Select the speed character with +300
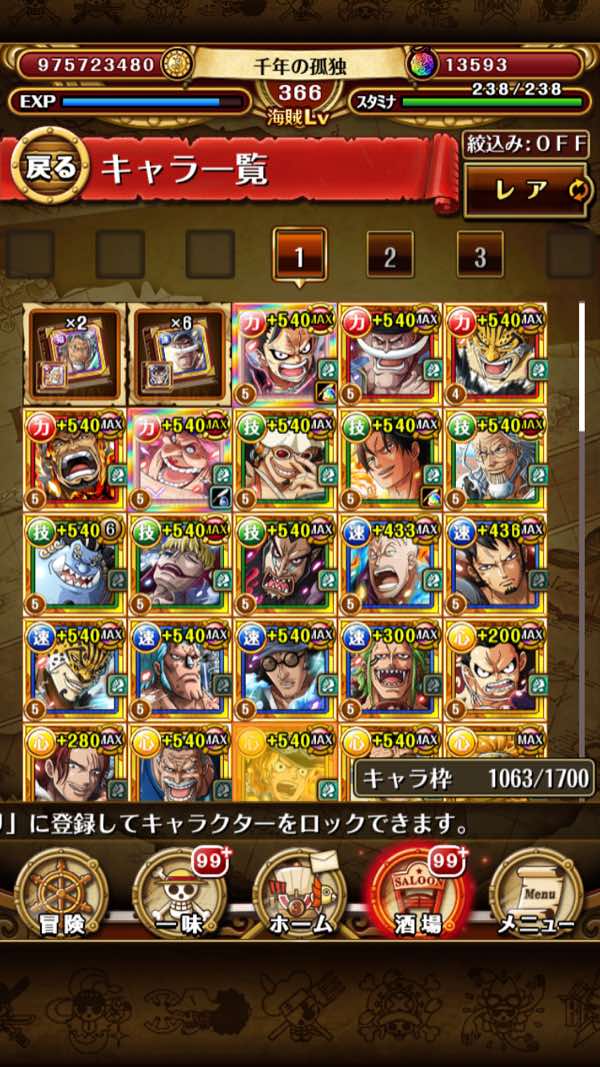600x1067 pixels. click(389, 667)
